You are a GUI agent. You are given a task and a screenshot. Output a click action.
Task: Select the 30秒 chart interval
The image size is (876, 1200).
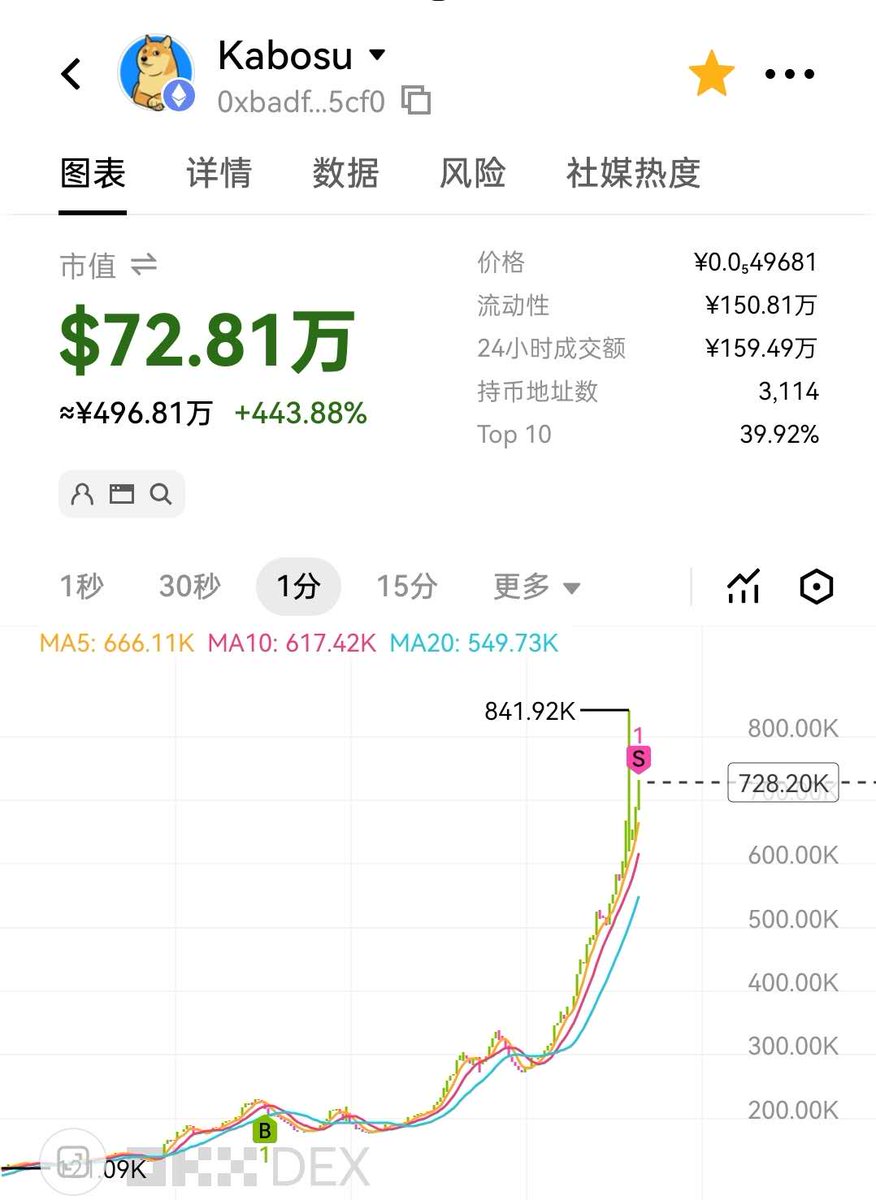click(189, 586)
